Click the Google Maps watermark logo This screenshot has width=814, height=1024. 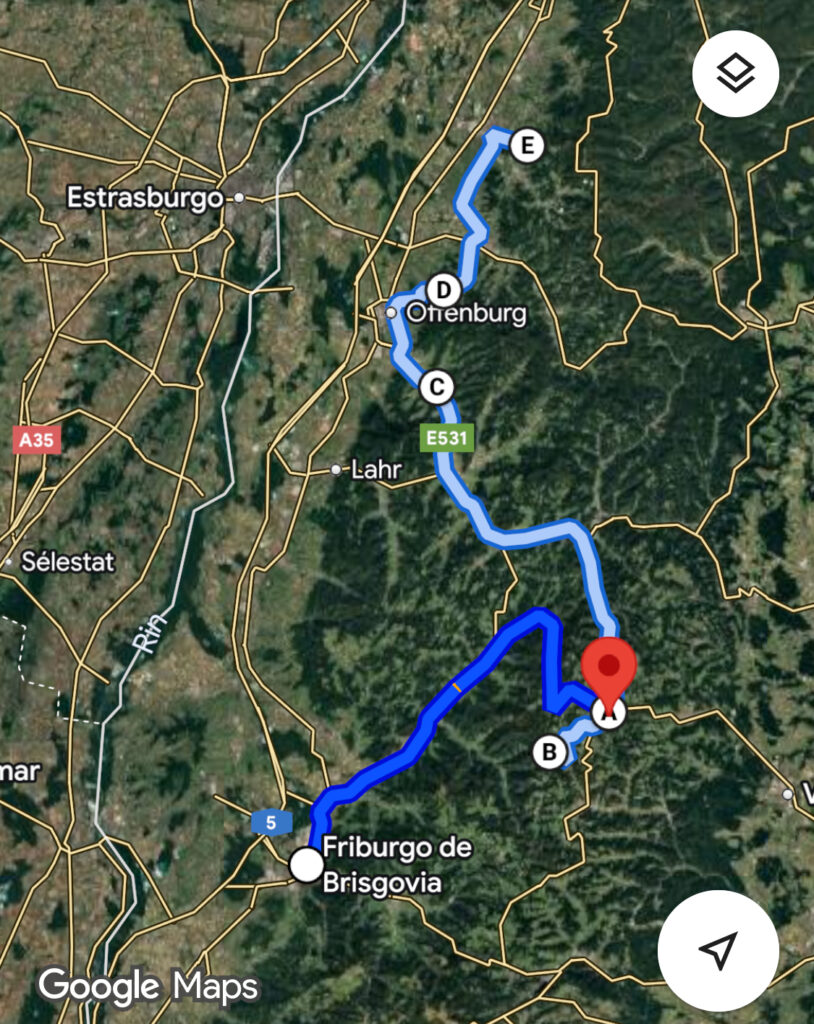click(147, 986)
